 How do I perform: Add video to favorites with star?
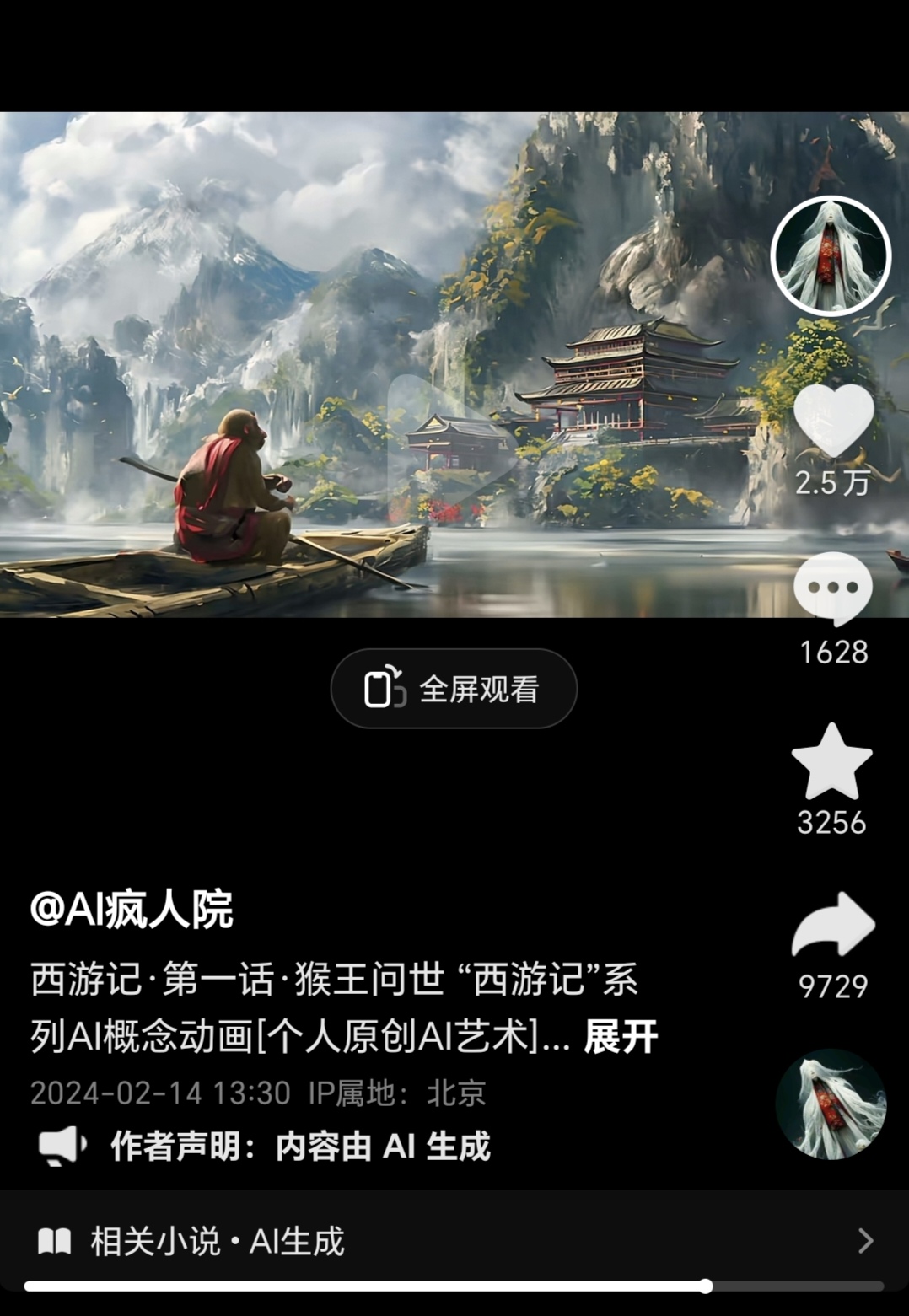click(x=832, y=762)
